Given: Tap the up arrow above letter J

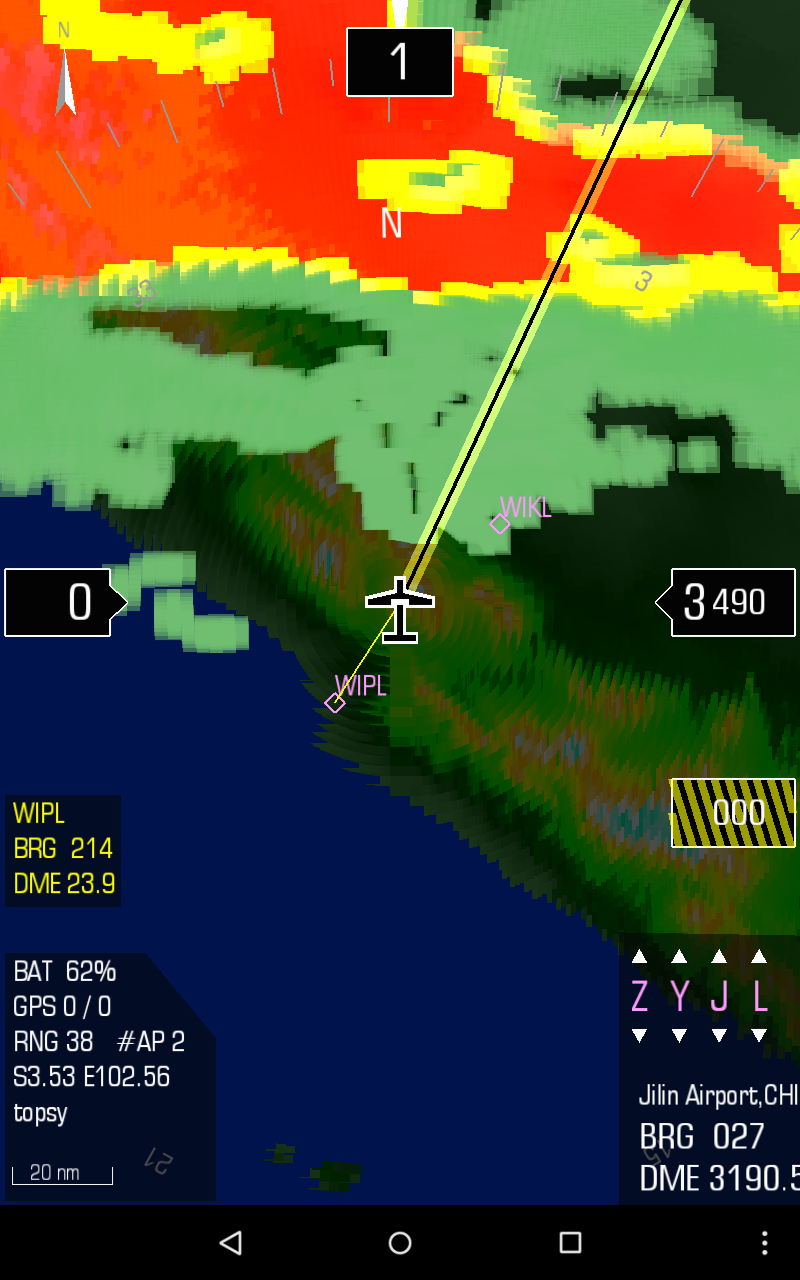Looking at the screenshot, I should coord(719,957).
